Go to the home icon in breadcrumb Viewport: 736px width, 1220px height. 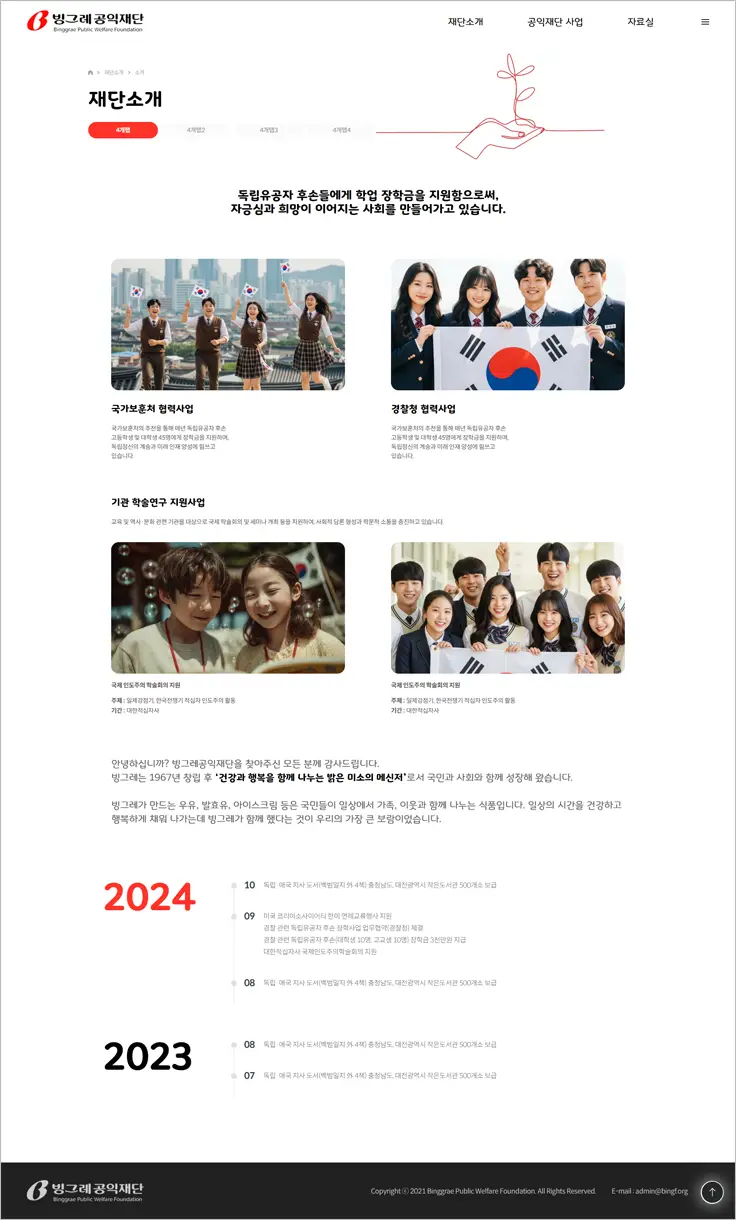[91, 72]
